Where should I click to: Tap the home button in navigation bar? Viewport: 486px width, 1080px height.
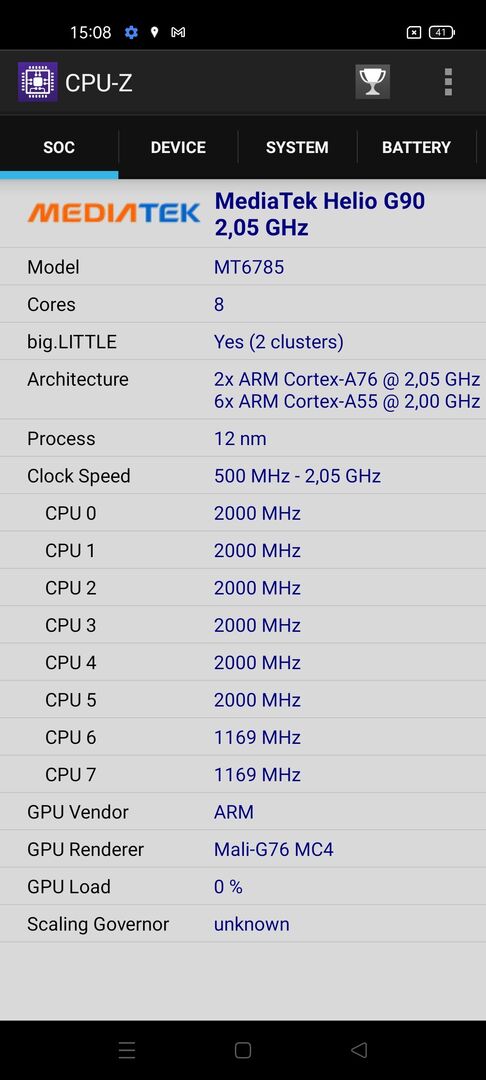(243, 1050)
